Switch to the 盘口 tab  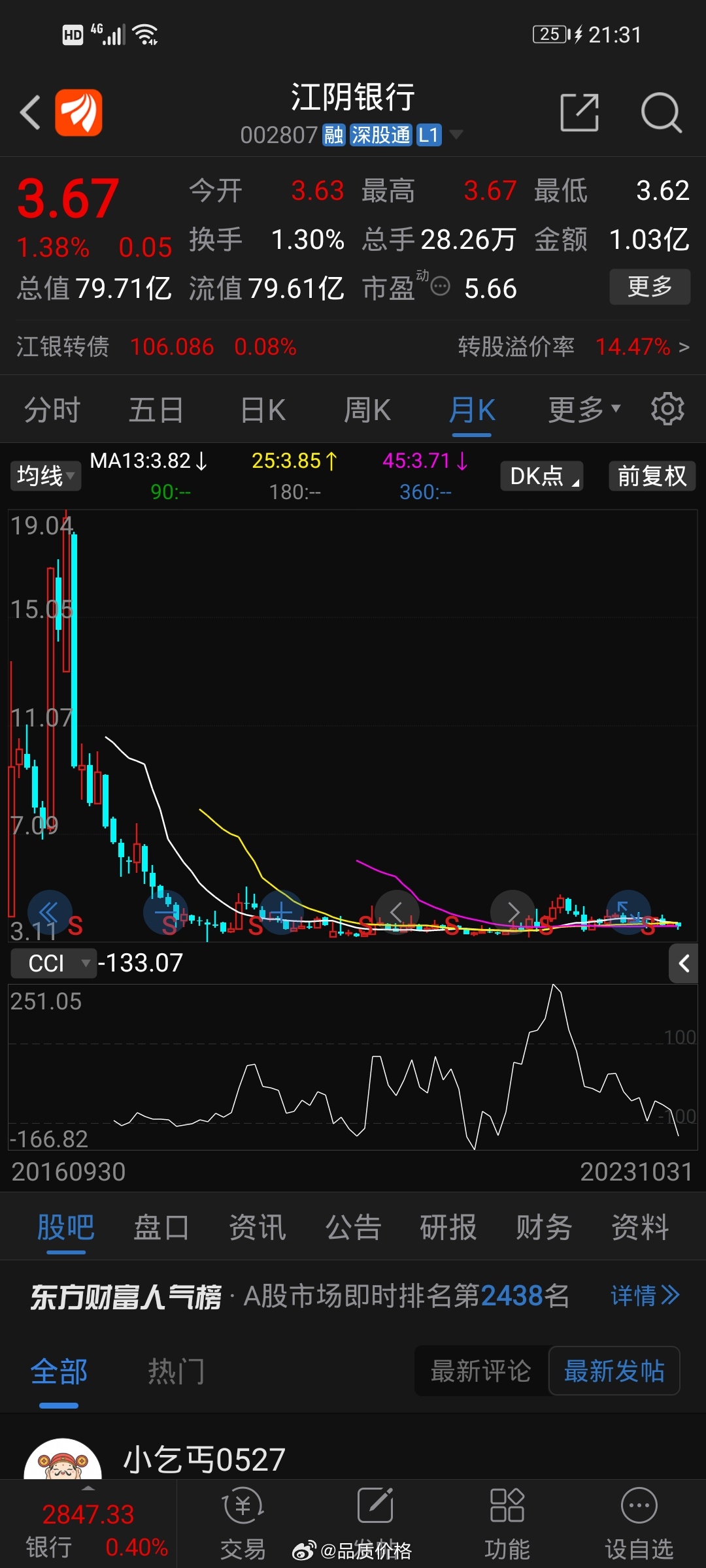point(161,1227)
